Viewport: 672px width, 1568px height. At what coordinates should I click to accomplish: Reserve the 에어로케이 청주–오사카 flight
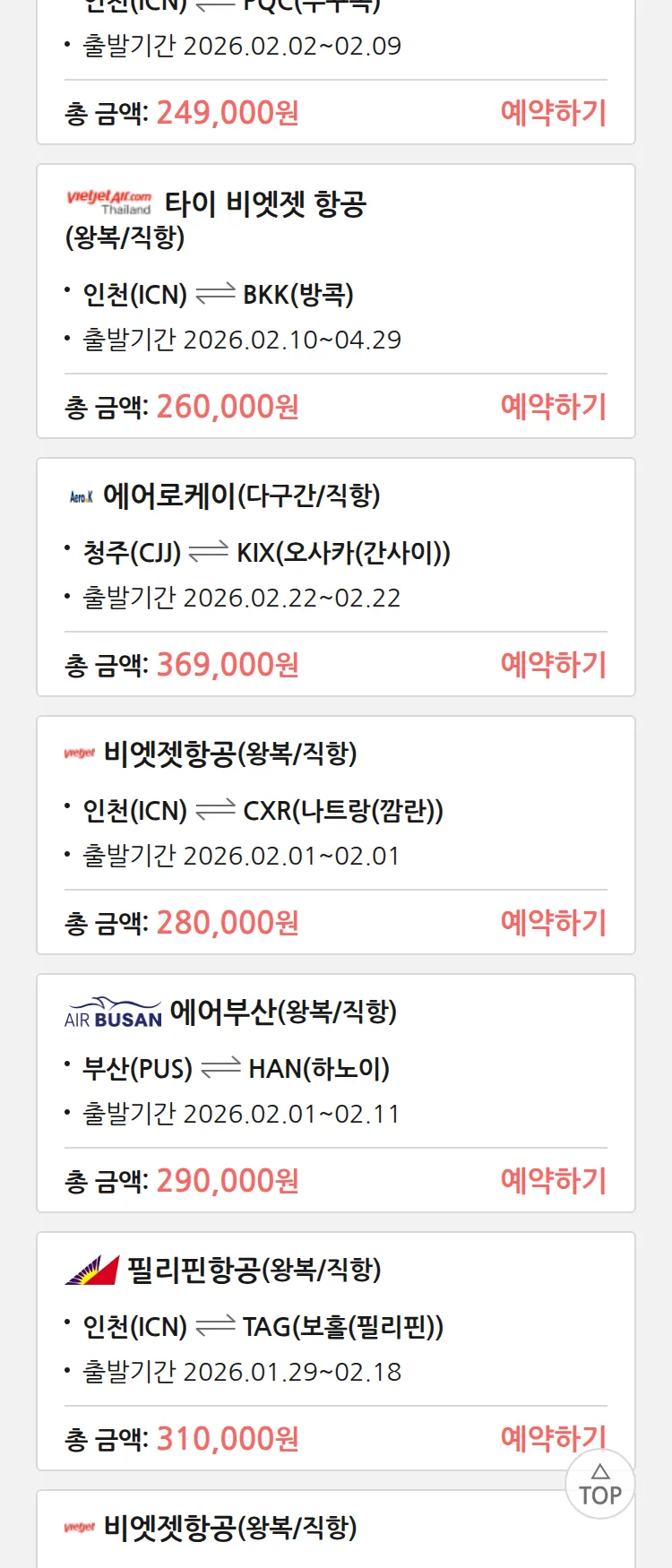click(x=553, y=665)
